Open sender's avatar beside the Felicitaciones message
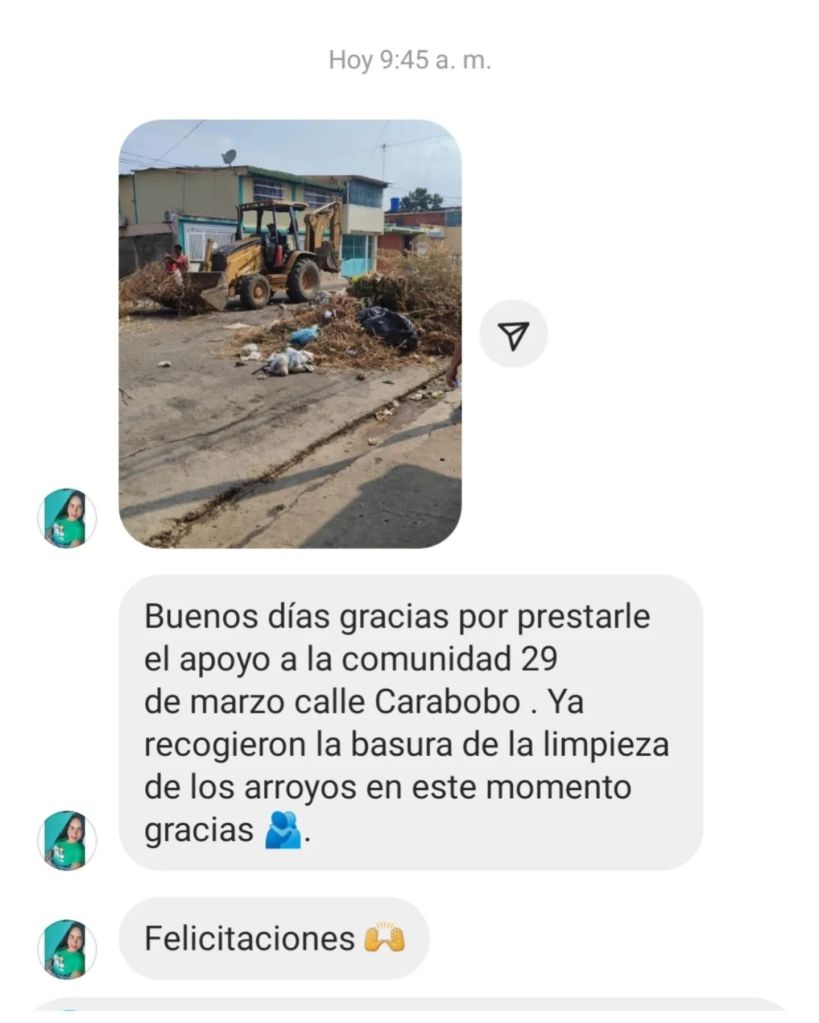819x1023 pixels. 67,949
